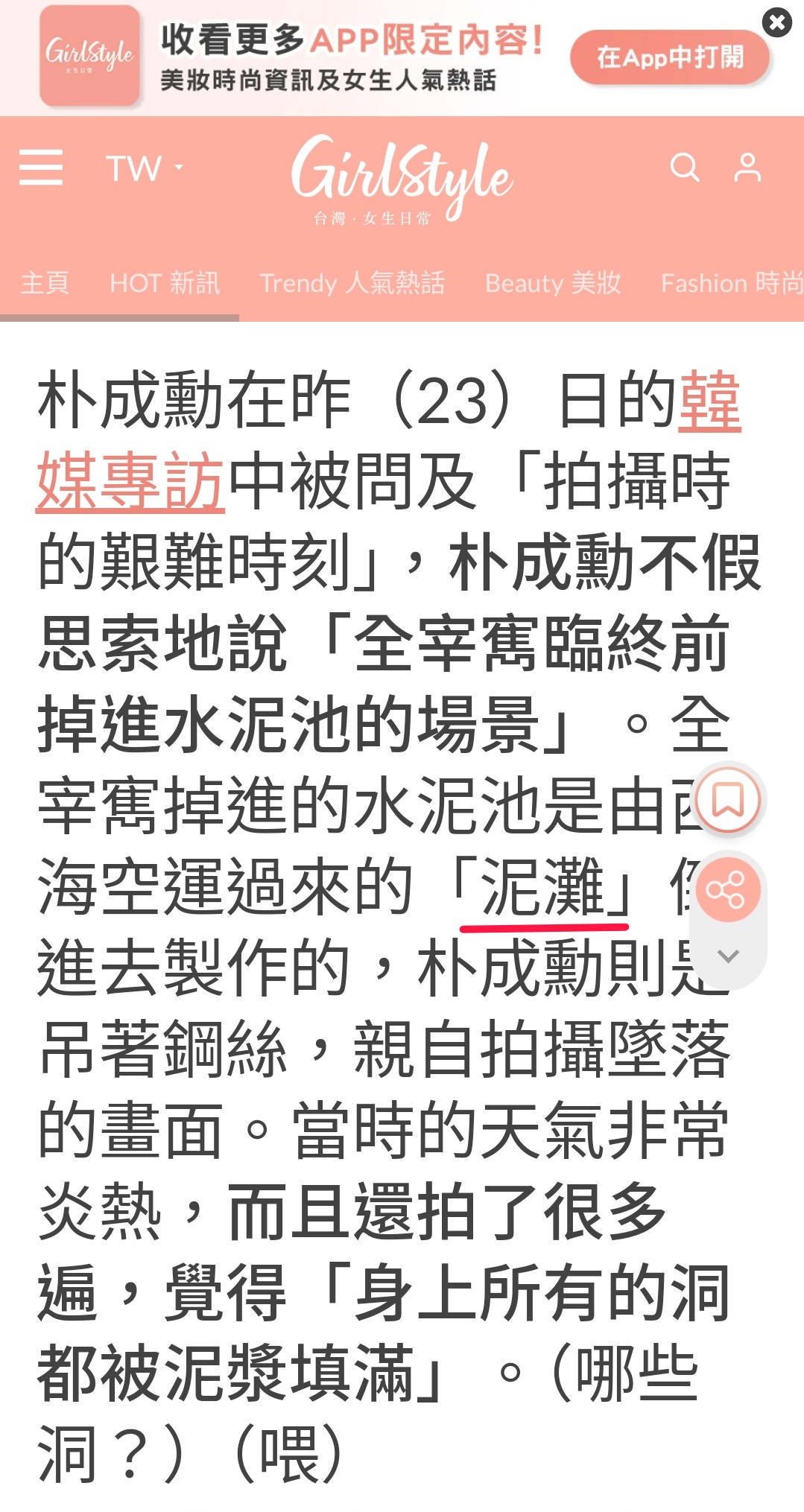Open the TW region dropdown
The height and width of the screenshot is (1512, 804).
click(x=144, y=168)
